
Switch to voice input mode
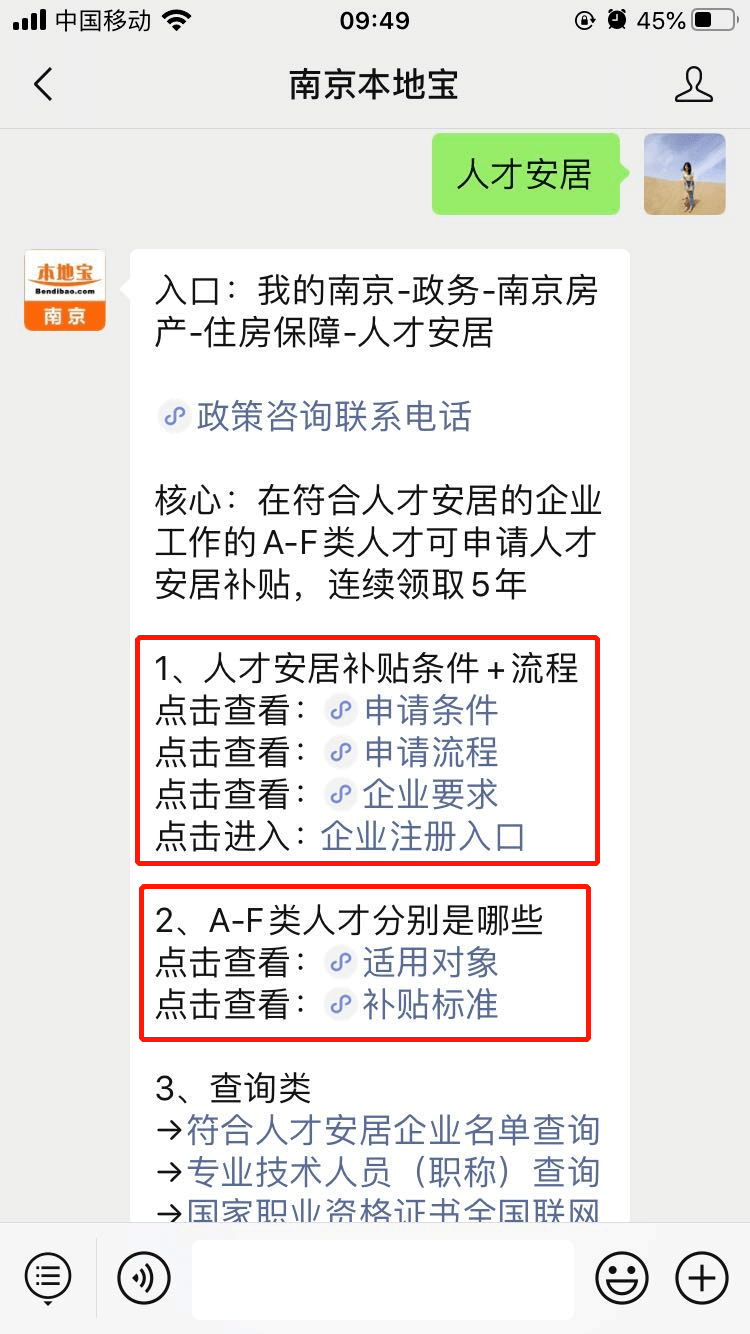[144, 1278]
